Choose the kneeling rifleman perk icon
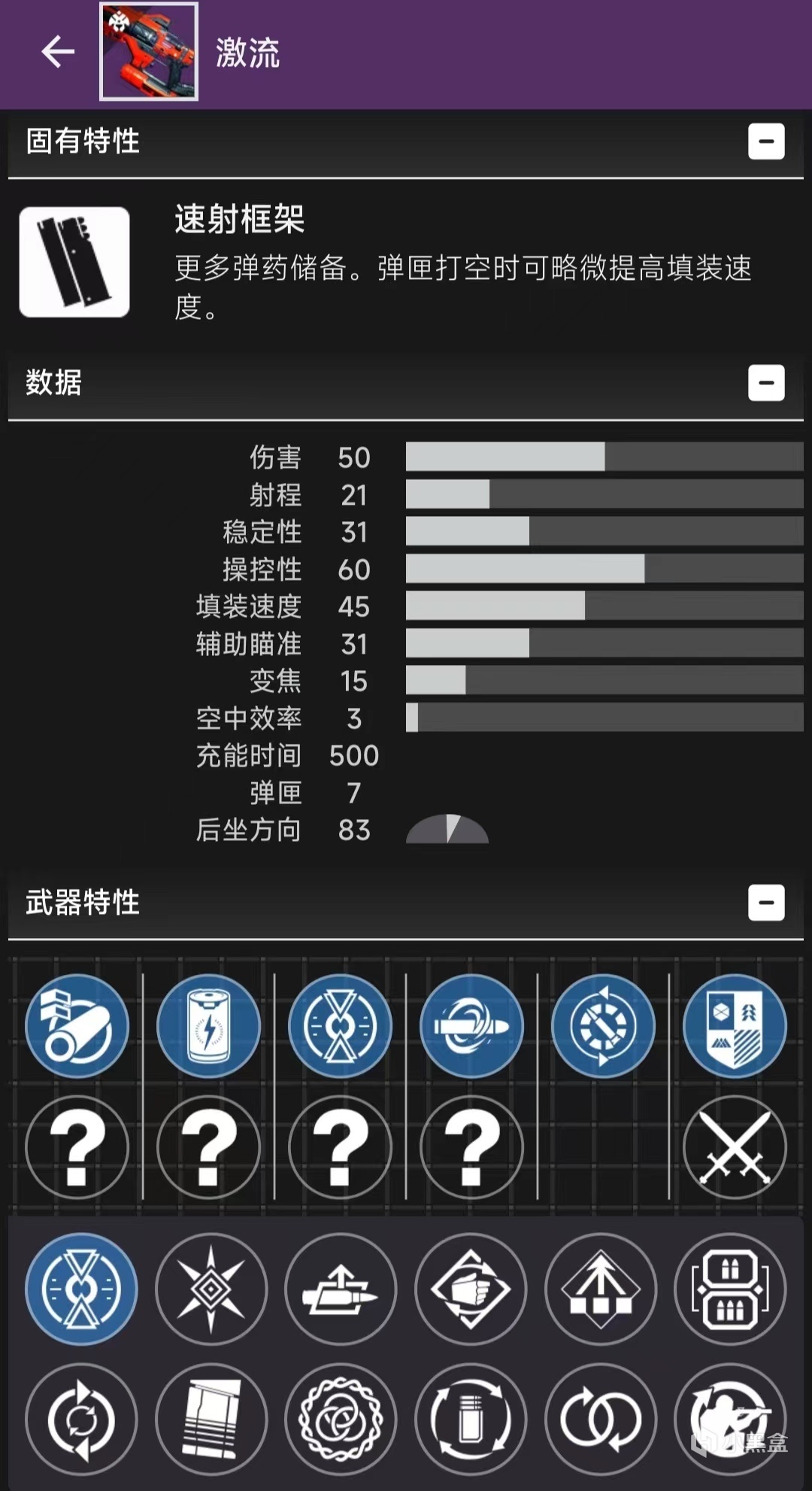This screenshot has height=1491, width=812. (x=730, y=1420)
